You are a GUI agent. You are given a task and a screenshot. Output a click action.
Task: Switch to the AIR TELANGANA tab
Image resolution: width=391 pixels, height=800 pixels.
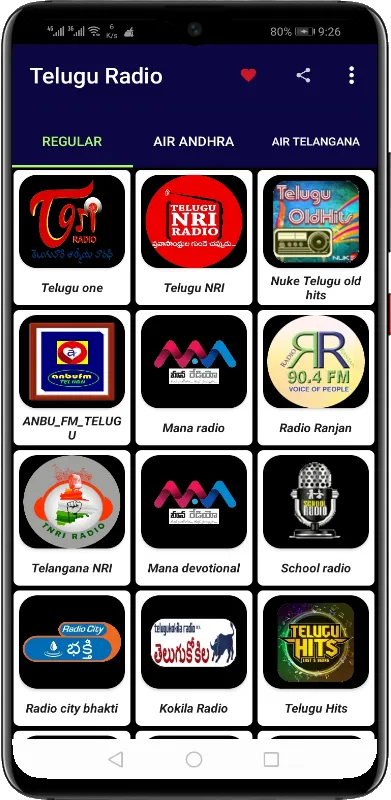[x=315, y=141]
